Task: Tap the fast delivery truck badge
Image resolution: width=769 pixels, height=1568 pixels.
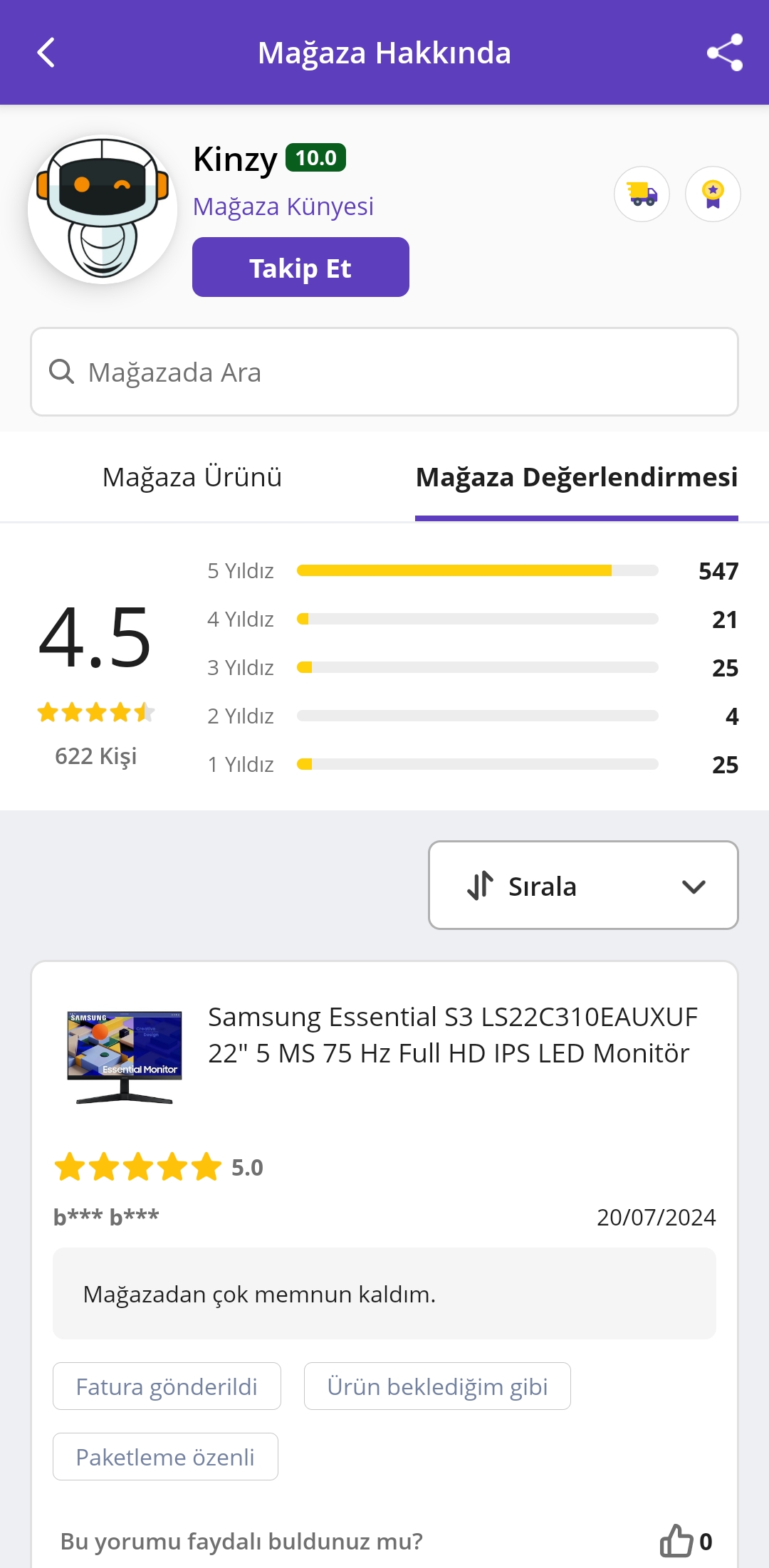Action: point(642,194)
